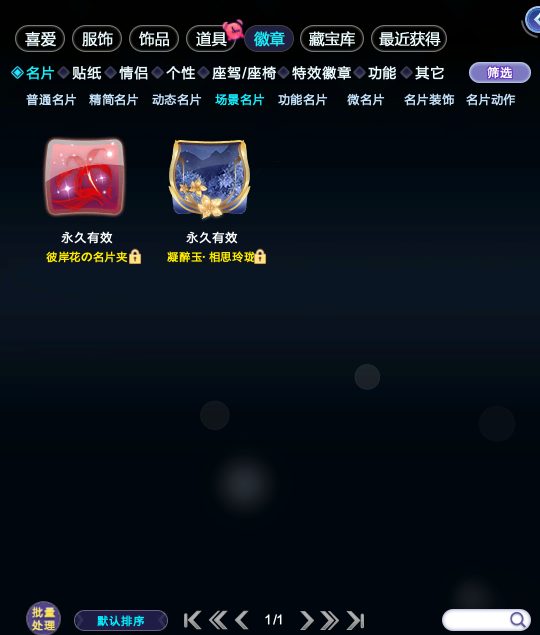Select the 道具 tab
This screenshot has width=540, height=635.
click(211, 39)
